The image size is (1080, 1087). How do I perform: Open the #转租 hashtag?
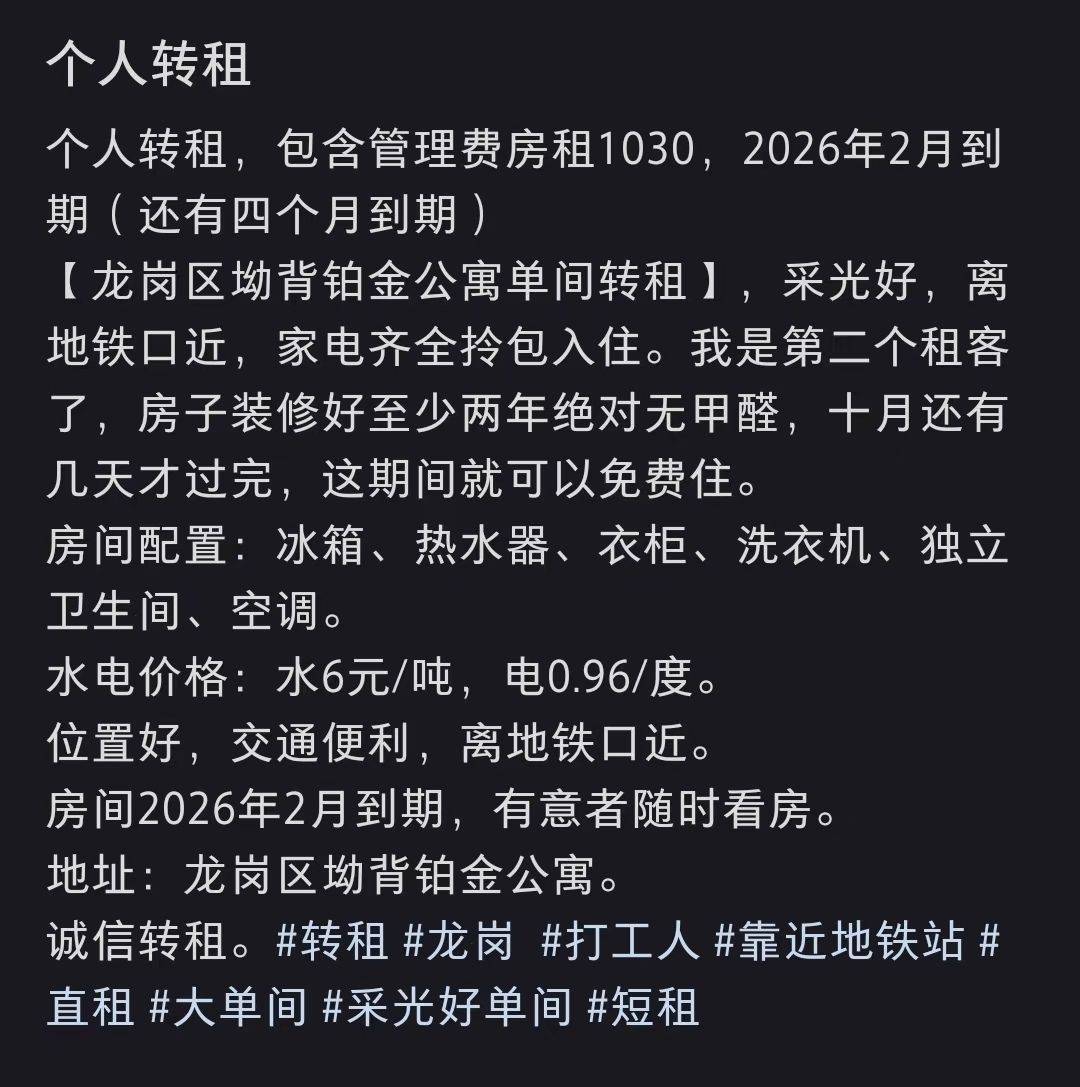[331, 942]
